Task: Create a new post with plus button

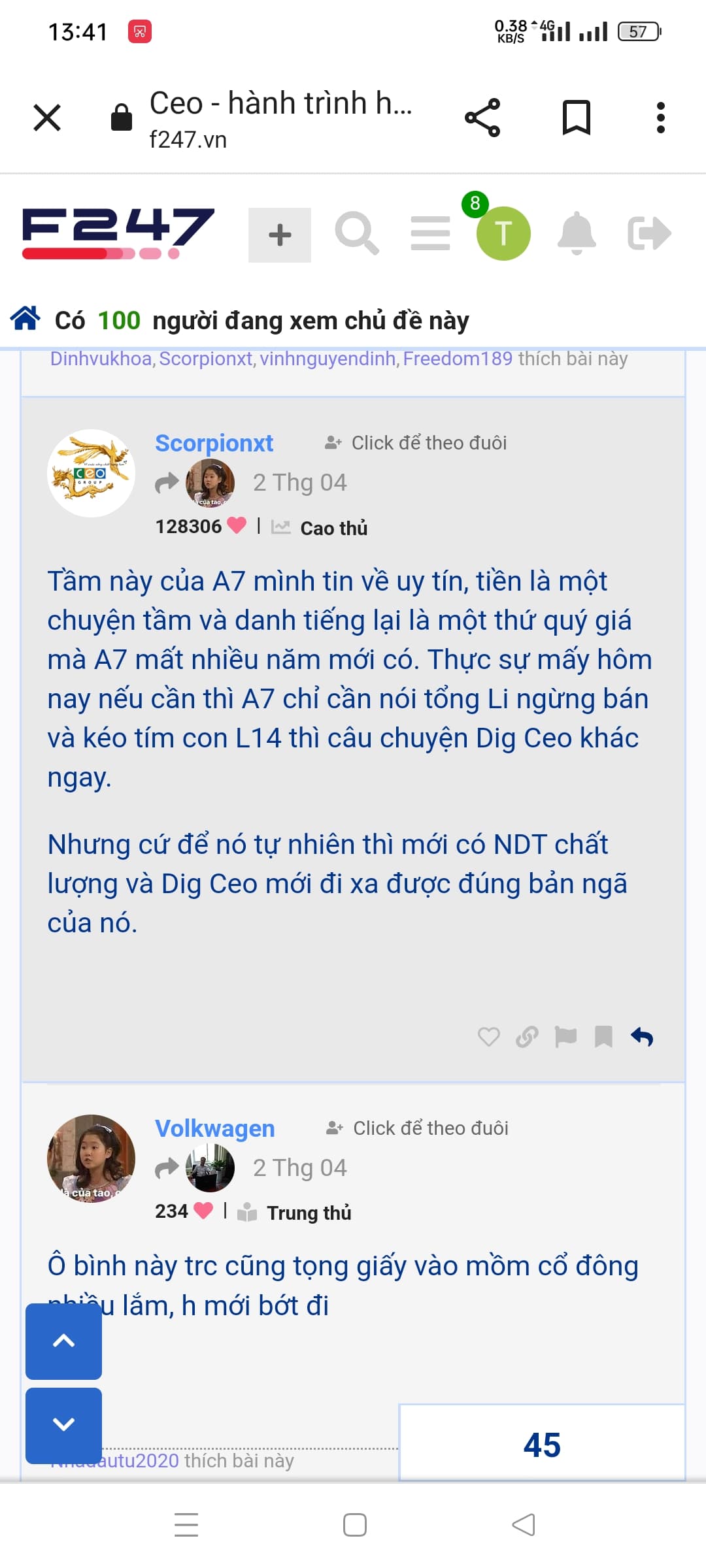Action: 280,235
